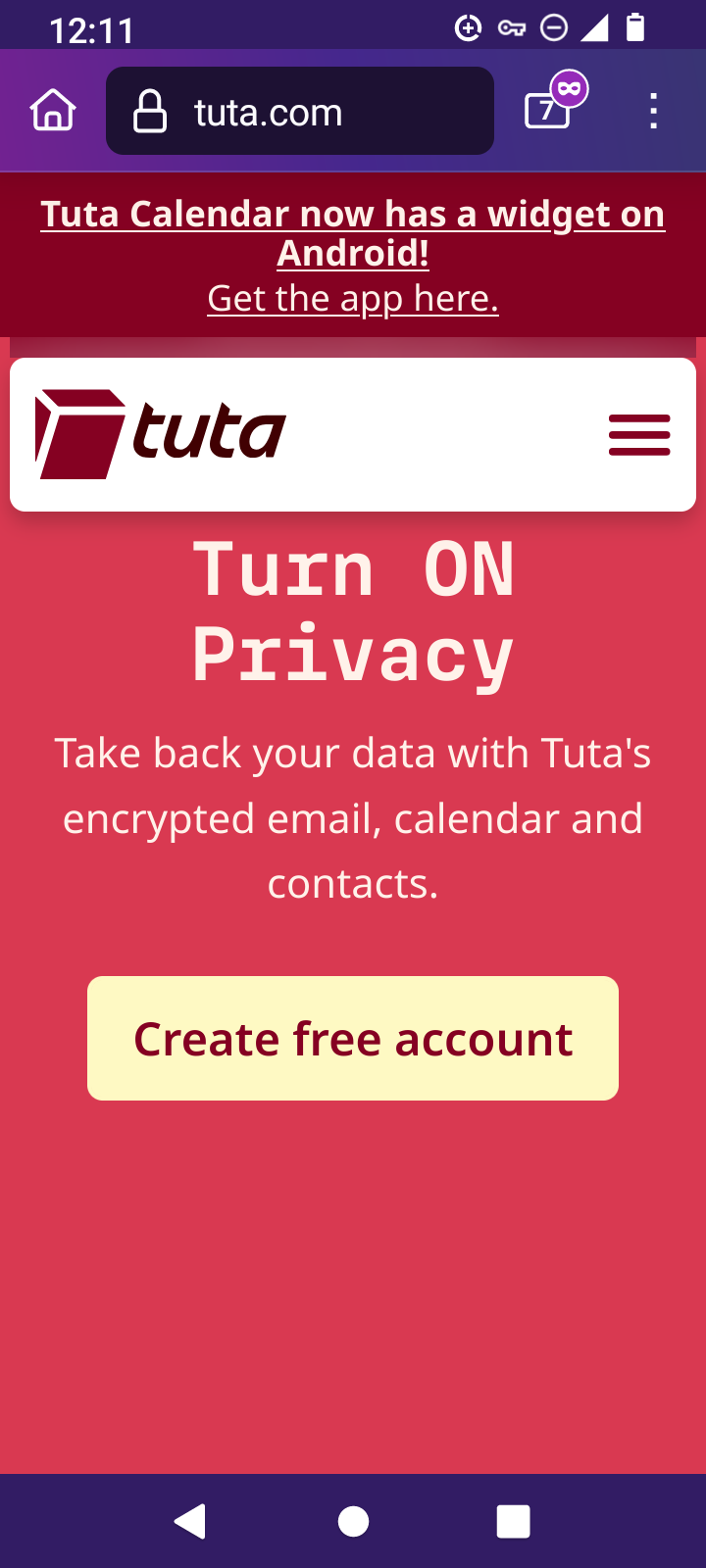
Task: Open the site's hamburger menu
Action: click(x=639, y=434)
